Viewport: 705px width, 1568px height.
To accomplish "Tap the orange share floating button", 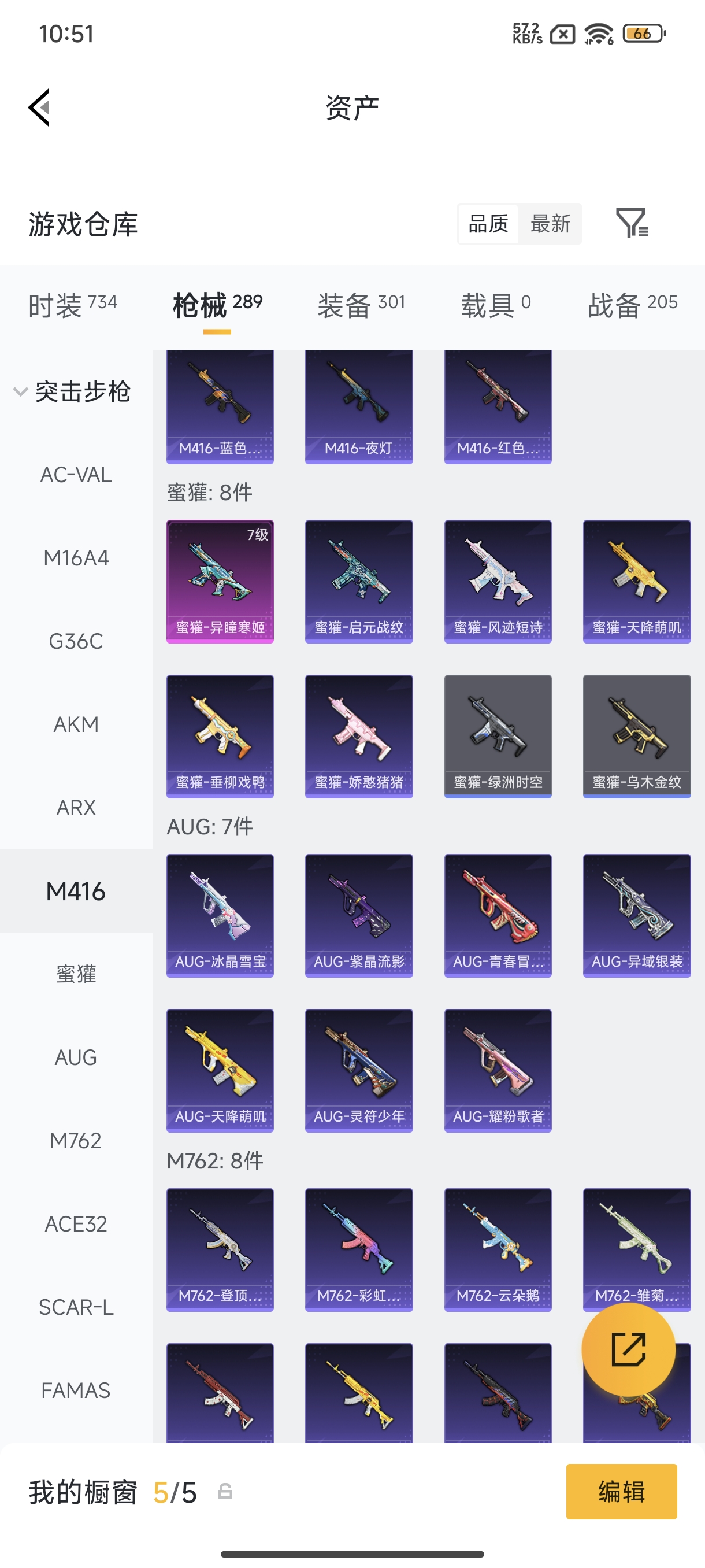I will click(628, 1349).
